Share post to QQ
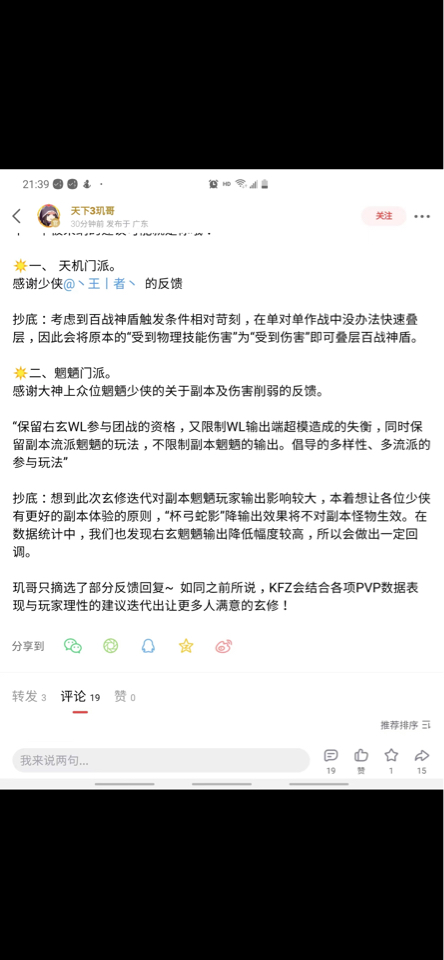The width and height of the screenshot is (444, 960). 148,646
